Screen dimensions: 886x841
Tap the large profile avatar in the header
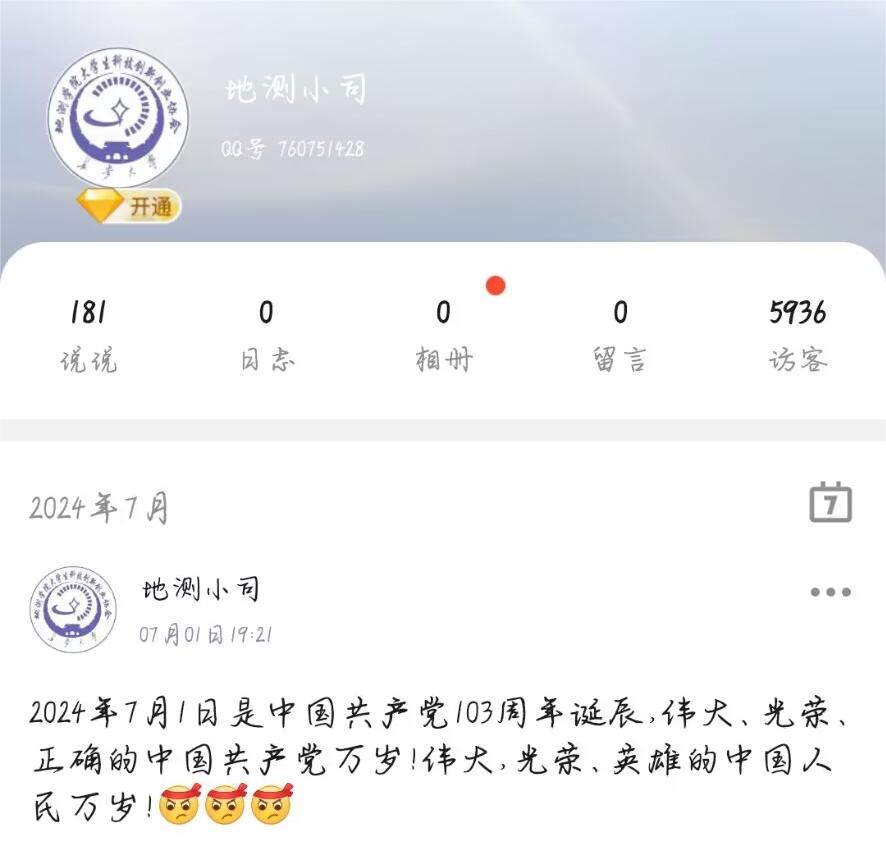(x=118, y=117)
